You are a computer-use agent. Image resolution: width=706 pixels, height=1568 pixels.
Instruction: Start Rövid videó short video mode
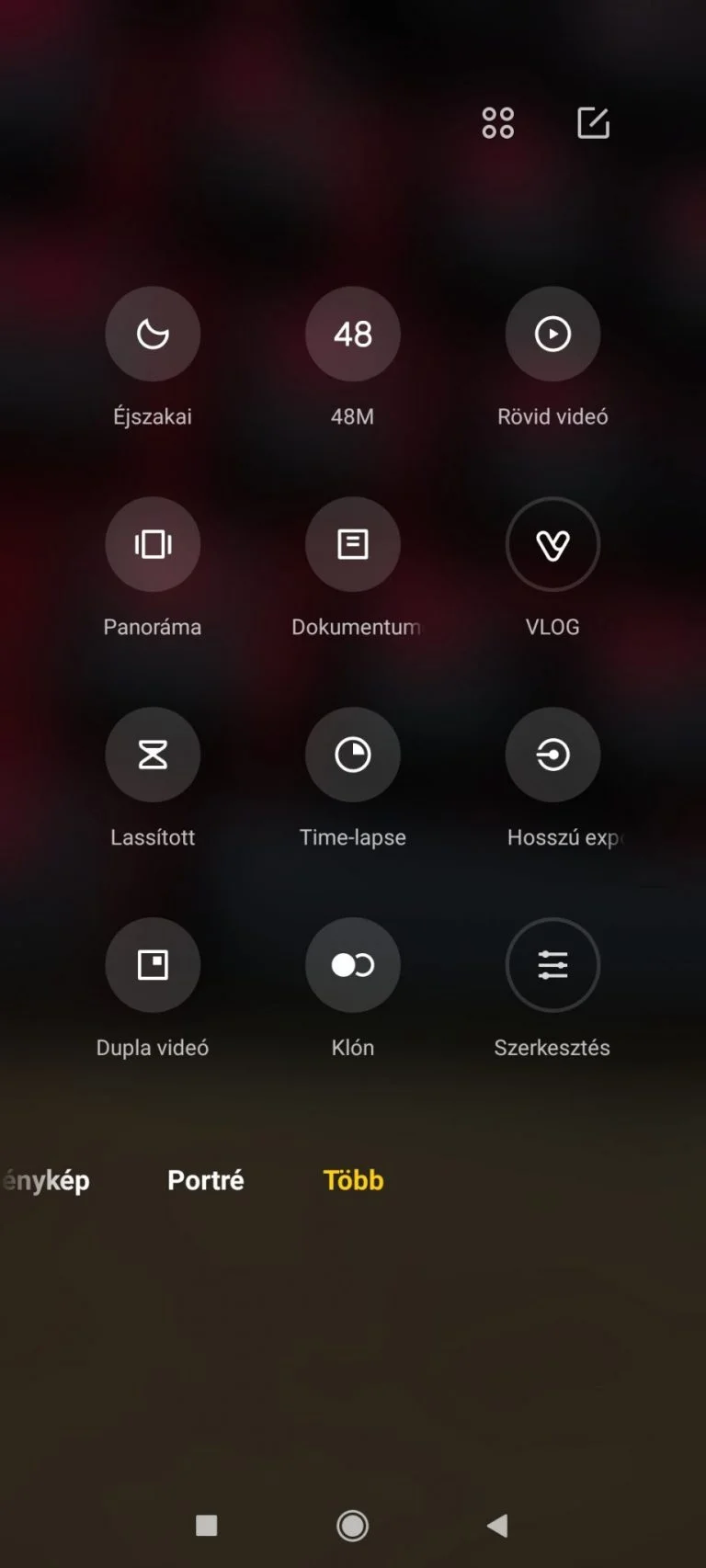[552, 334]
